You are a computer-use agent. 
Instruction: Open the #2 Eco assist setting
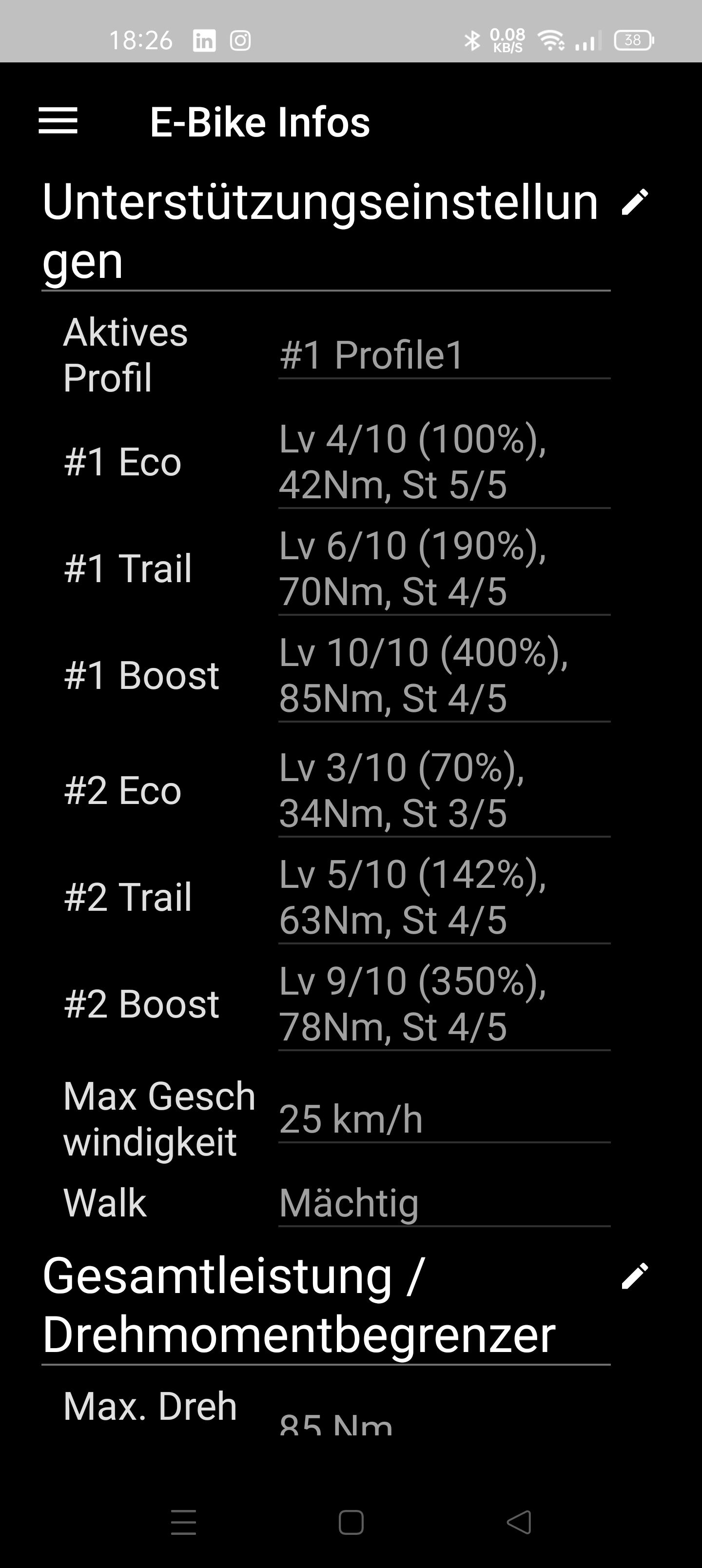tap(443, 790)
